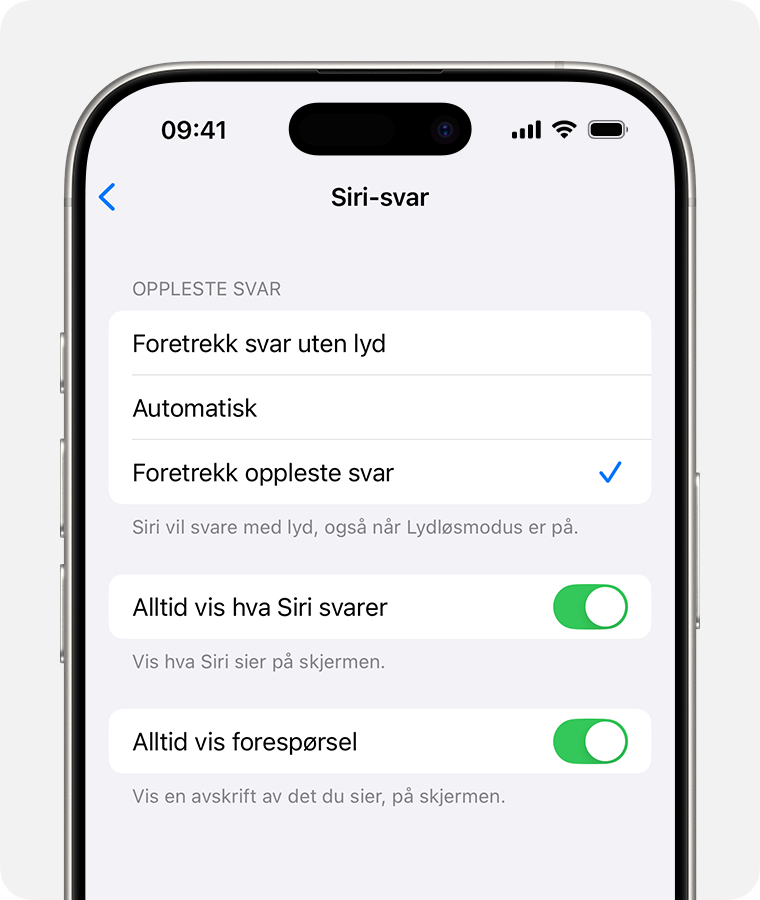Turn off Alltid vis forespørsel

point(591,742)
